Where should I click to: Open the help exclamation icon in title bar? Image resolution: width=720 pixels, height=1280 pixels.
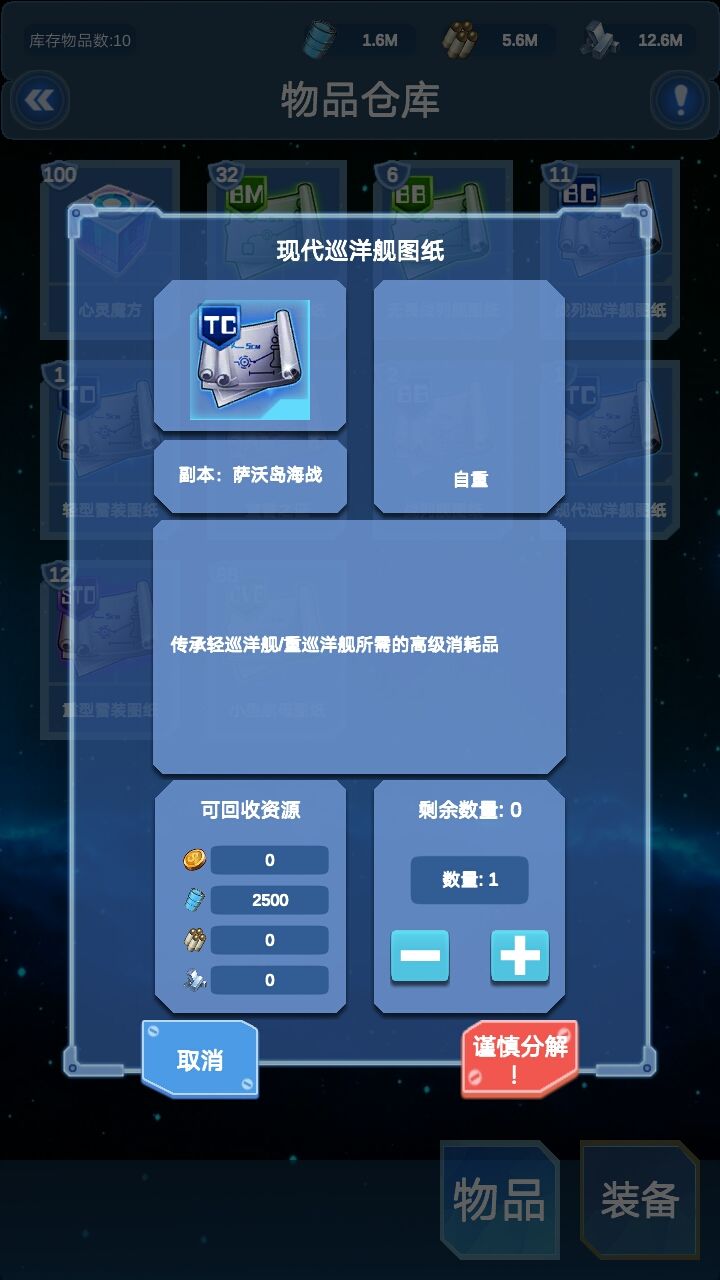click(683, 99)
